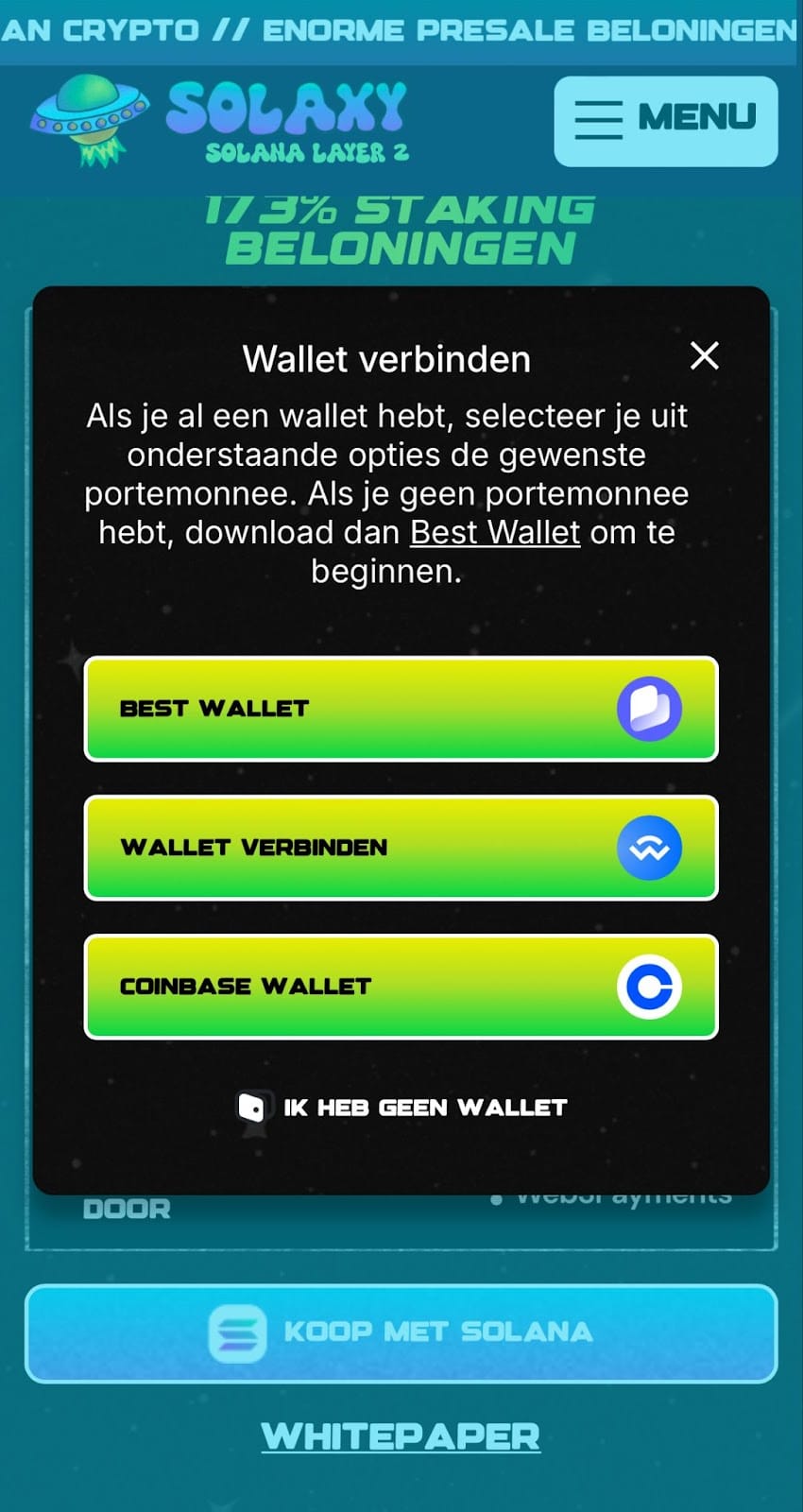The width and height of the screenshot is (803, 1512).
Task: Choose the Wallet Verbinden button
Action: tap(401, 848)
